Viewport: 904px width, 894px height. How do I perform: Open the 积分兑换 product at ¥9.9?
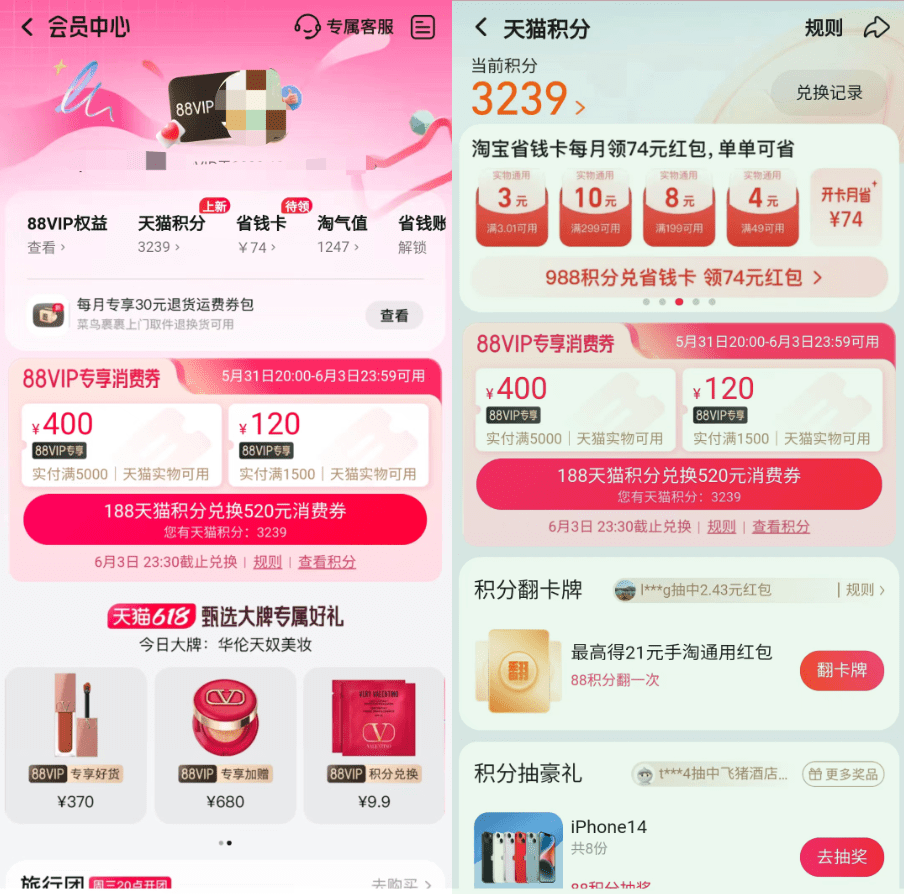click(x=373, y=740)
